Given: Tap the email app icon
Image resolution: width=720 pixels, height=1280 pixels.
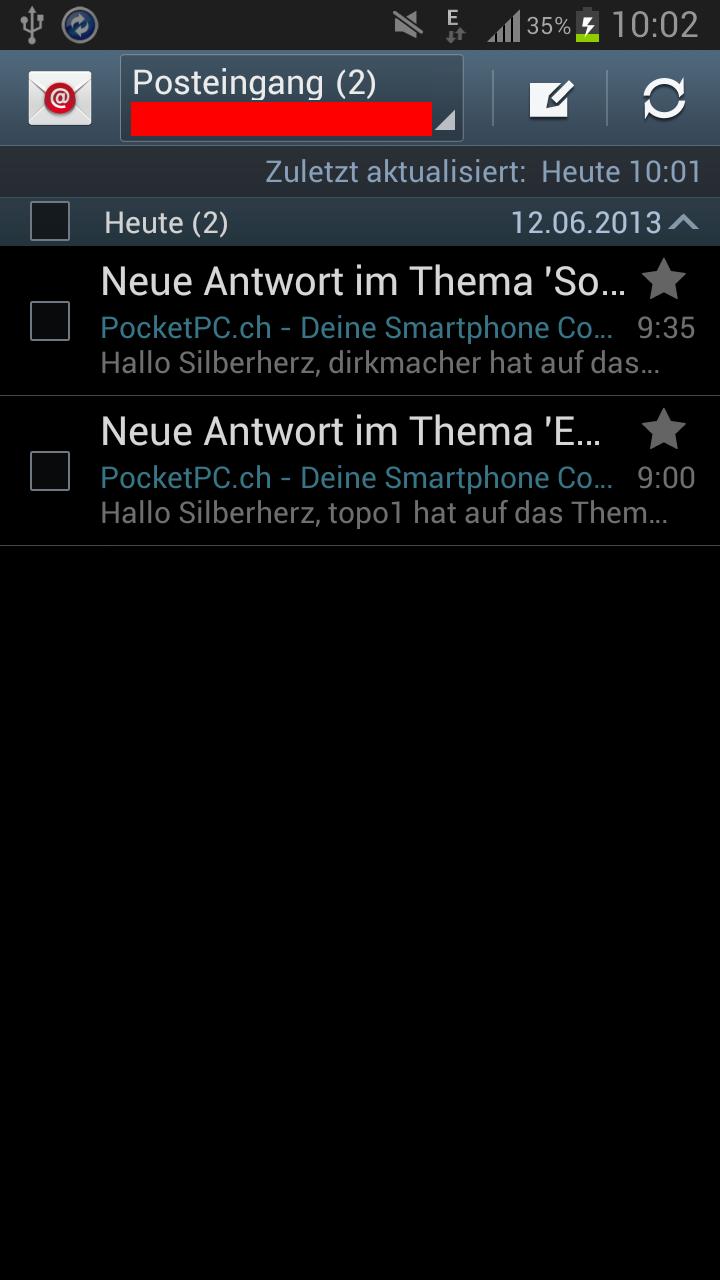Looking at the screenshot, I should [60, 98].
